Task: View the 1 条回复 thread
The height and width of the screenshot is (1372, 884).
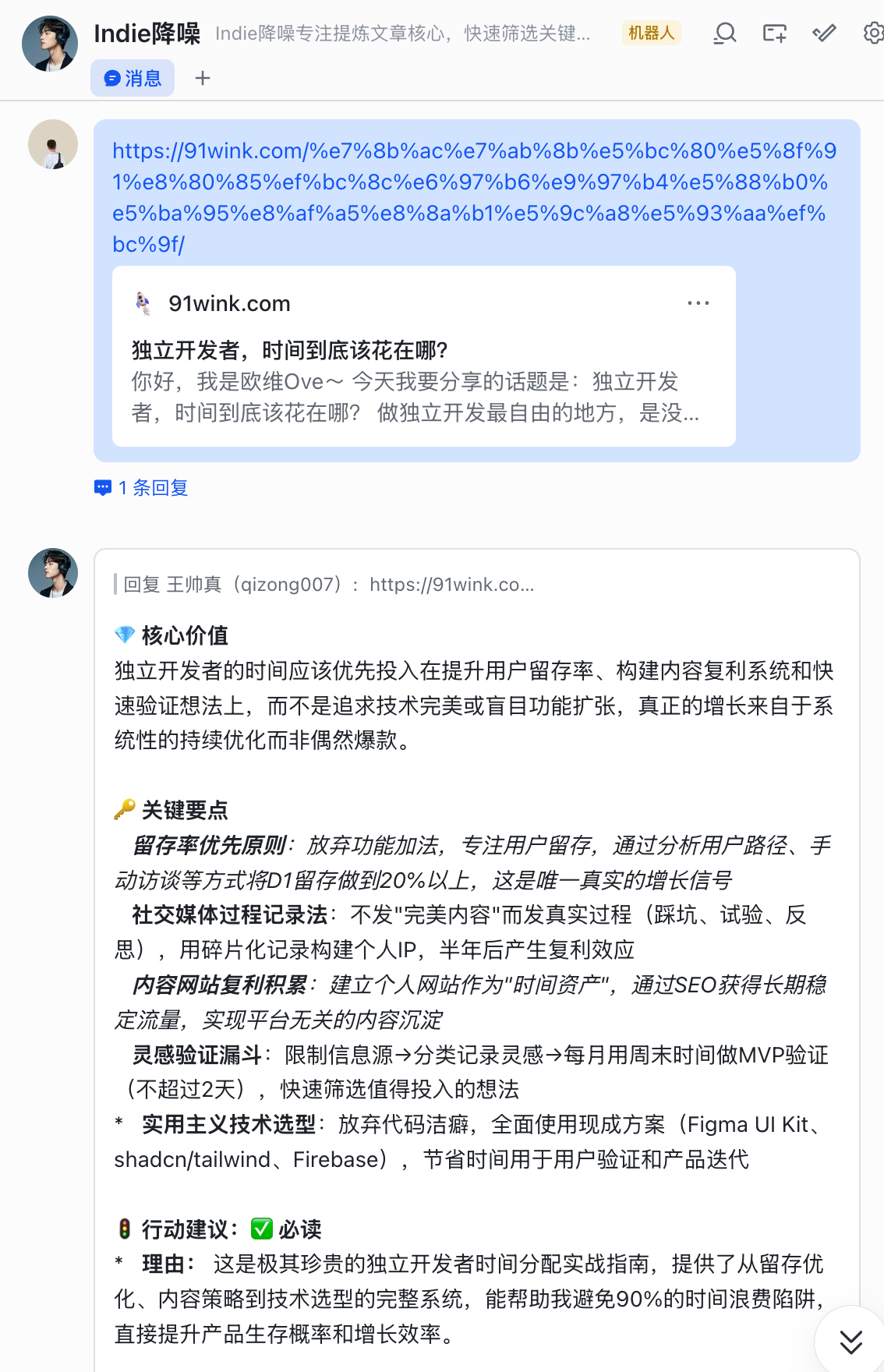Action: click(142, 488)
